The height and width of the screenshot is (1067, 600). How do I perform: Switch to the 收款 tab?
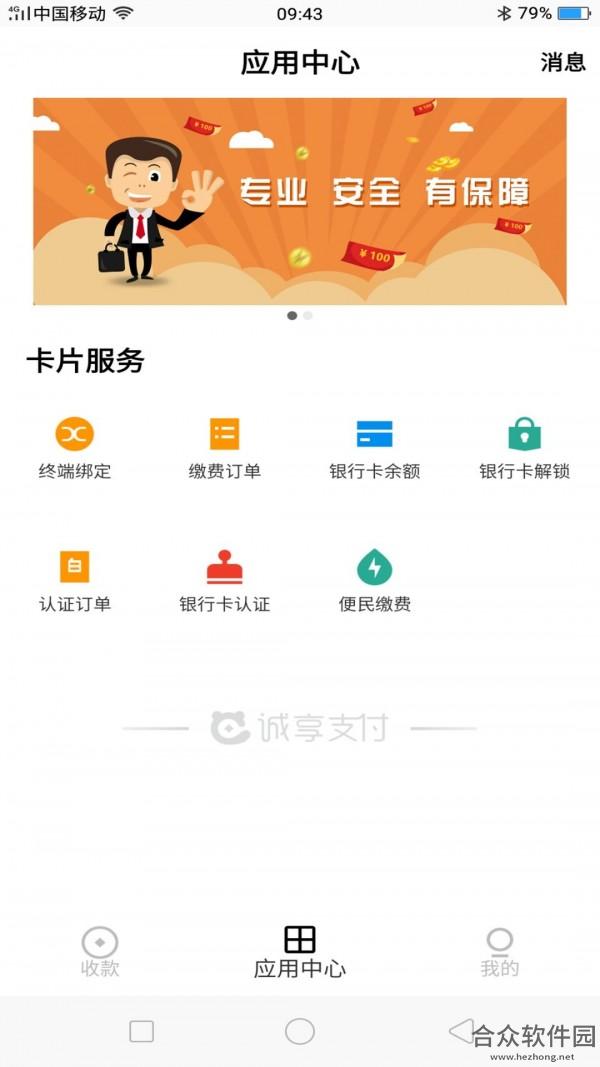coord(100,953)
